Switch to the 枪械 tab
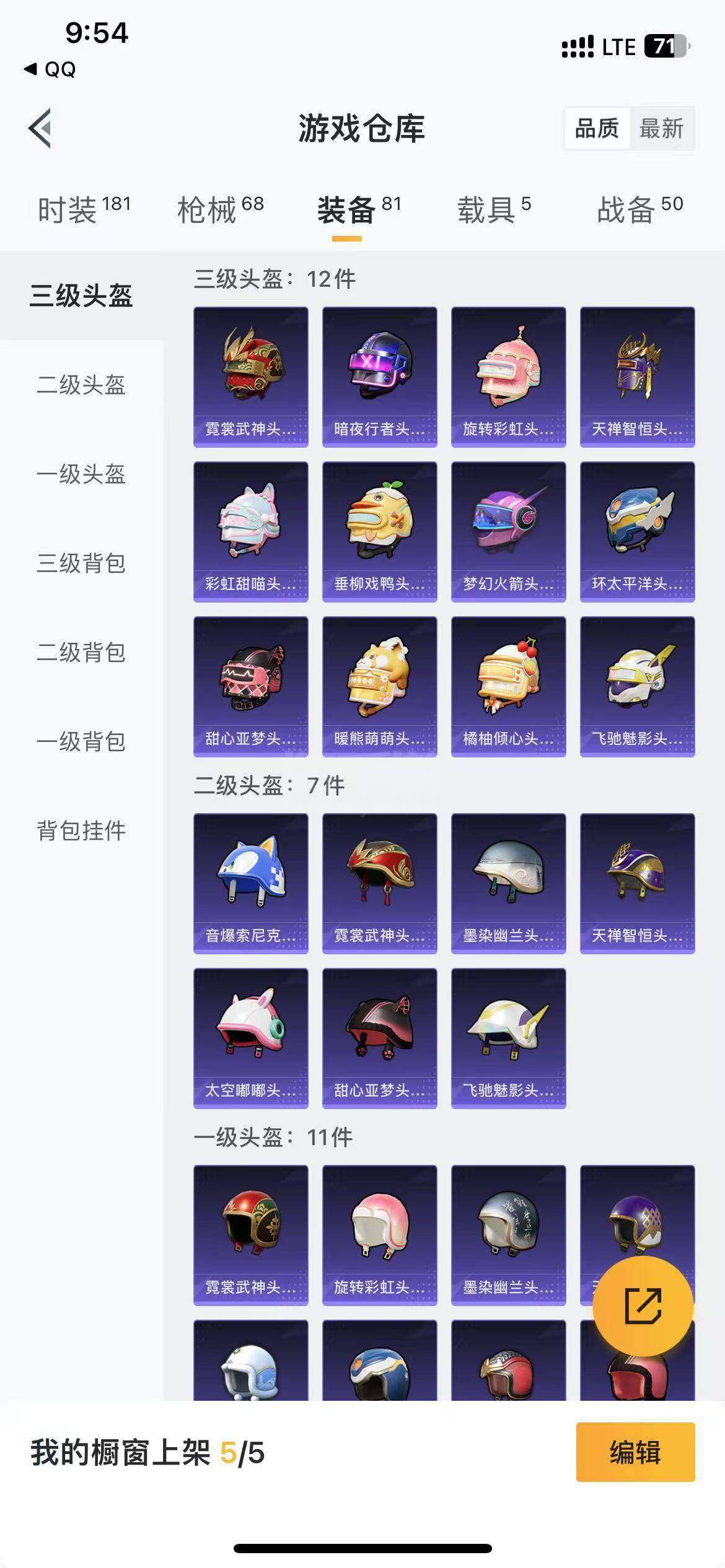The height and width of the screenshot is (1568, 725). click(220, 209)
